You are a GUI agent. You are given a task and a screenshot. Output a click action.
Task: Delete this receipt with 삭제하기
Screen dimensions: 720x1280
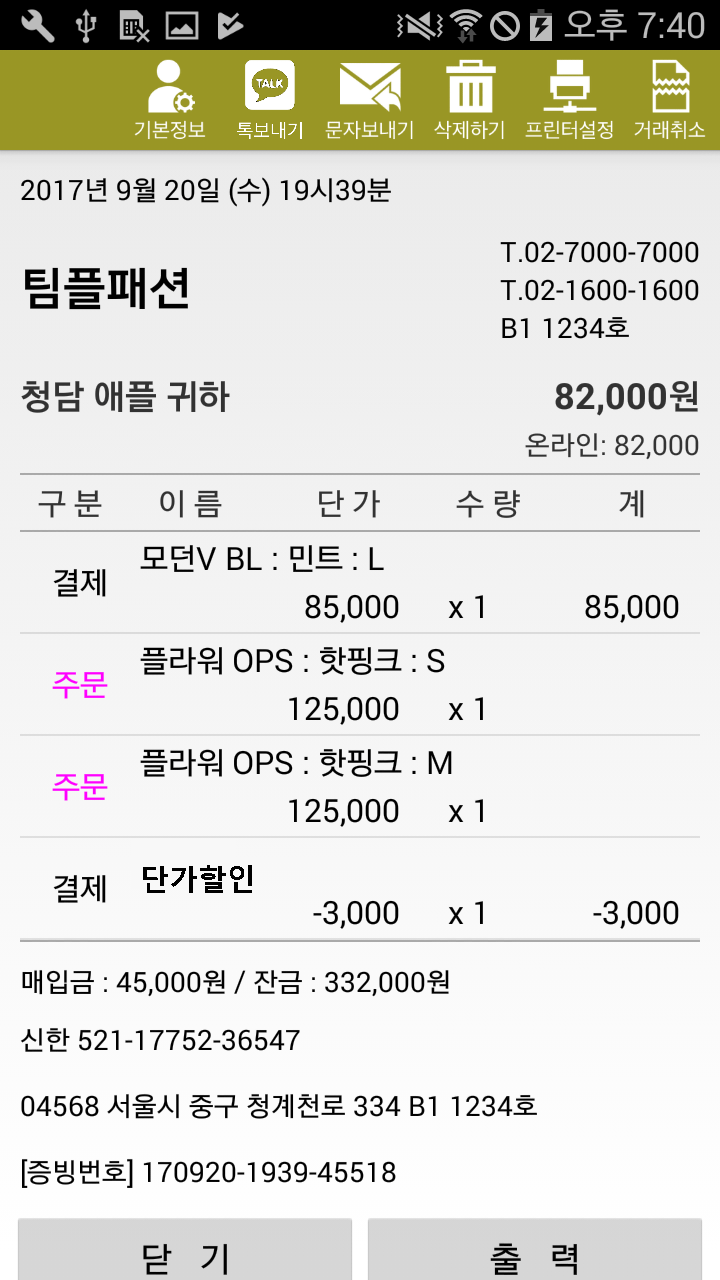pyautogui.click(x=470, y=100)
